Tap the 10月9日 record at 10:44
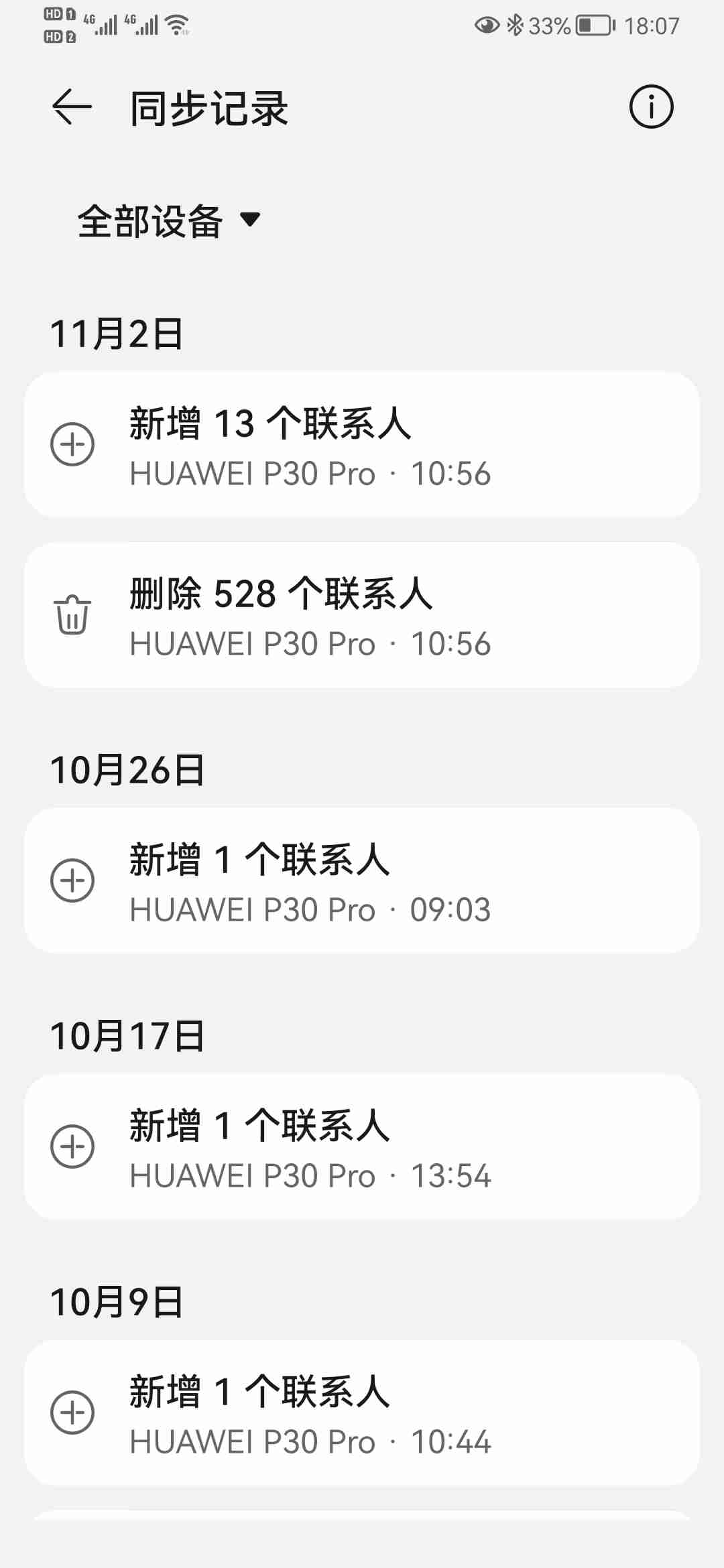 click(362, 1413)
